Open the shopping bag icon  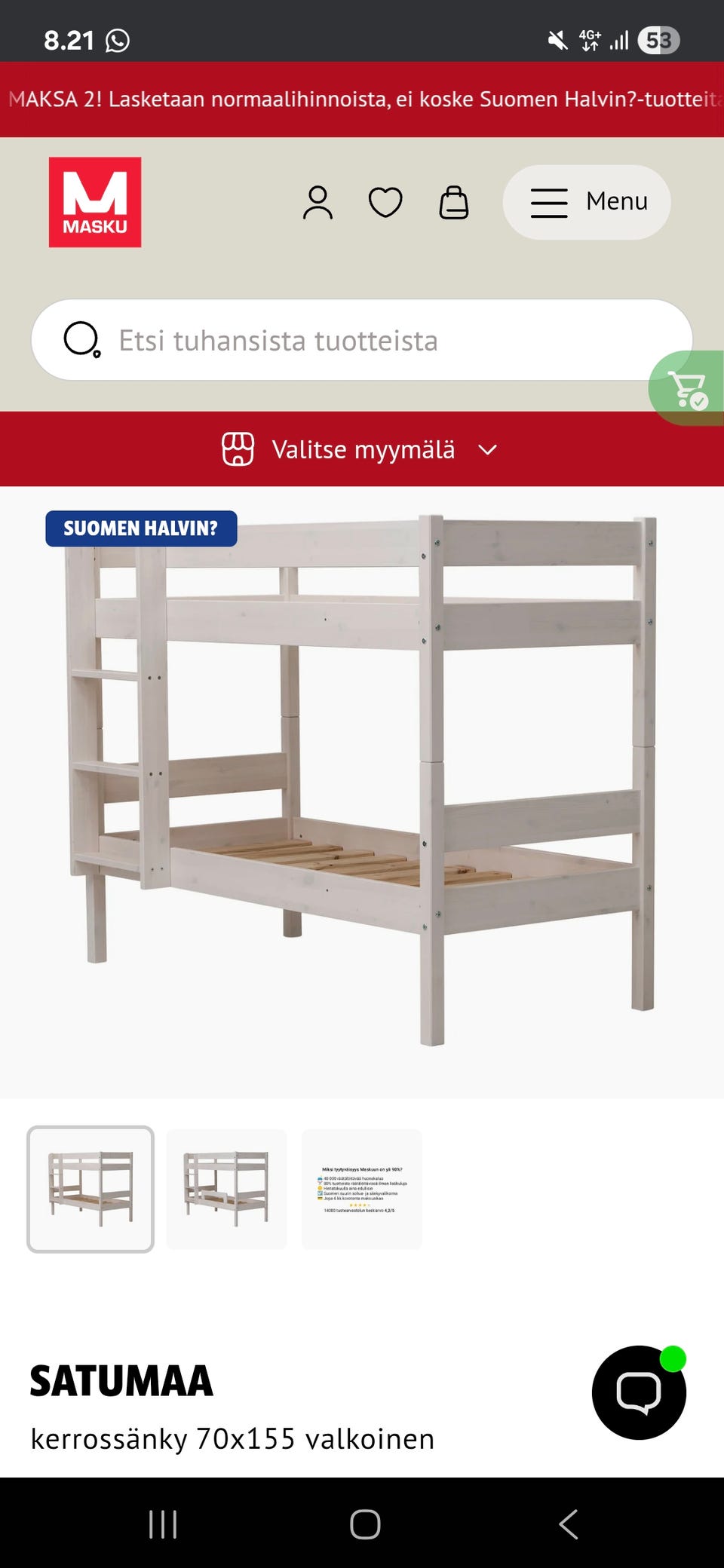[x=452, y=201]
